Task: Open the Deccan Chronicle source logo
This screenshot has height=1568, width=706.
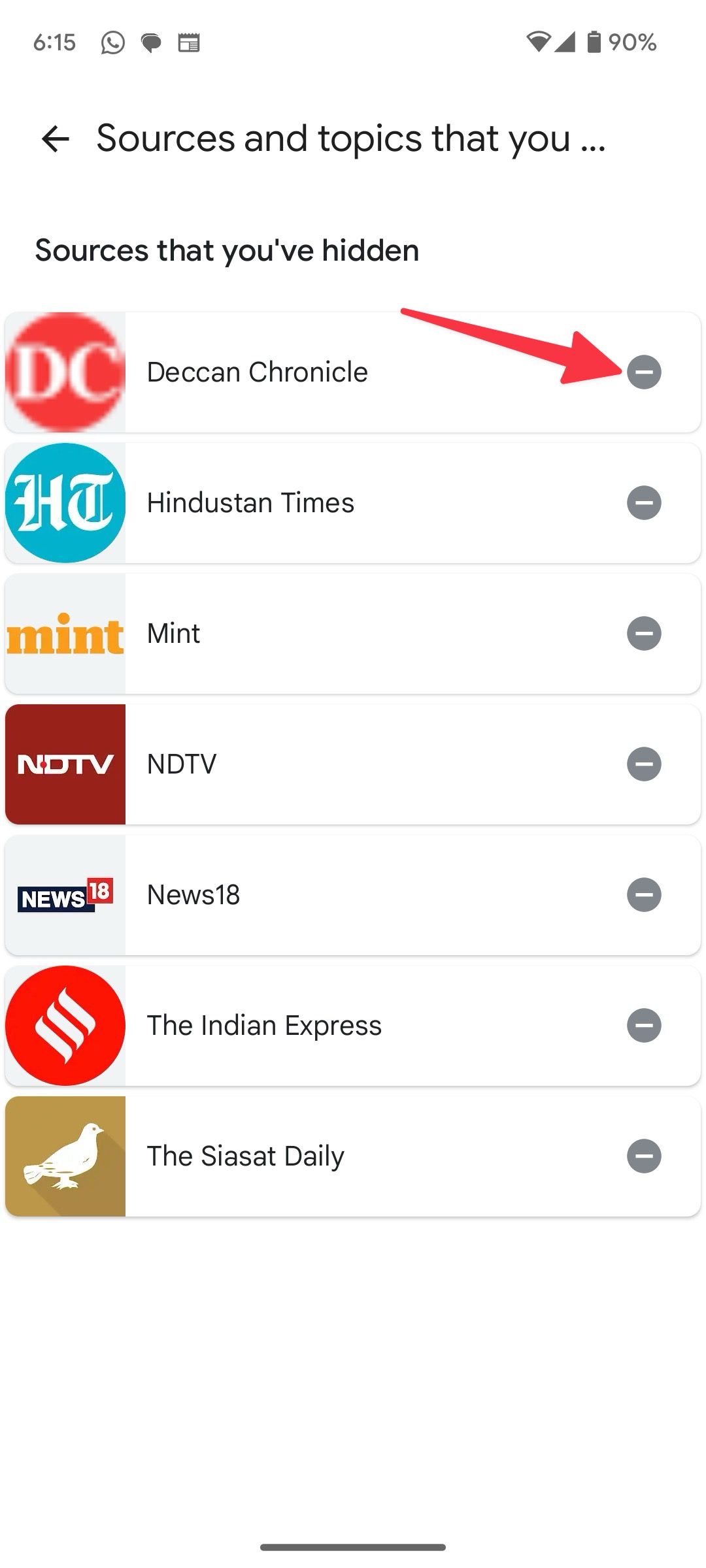Action: click(65, 372)
